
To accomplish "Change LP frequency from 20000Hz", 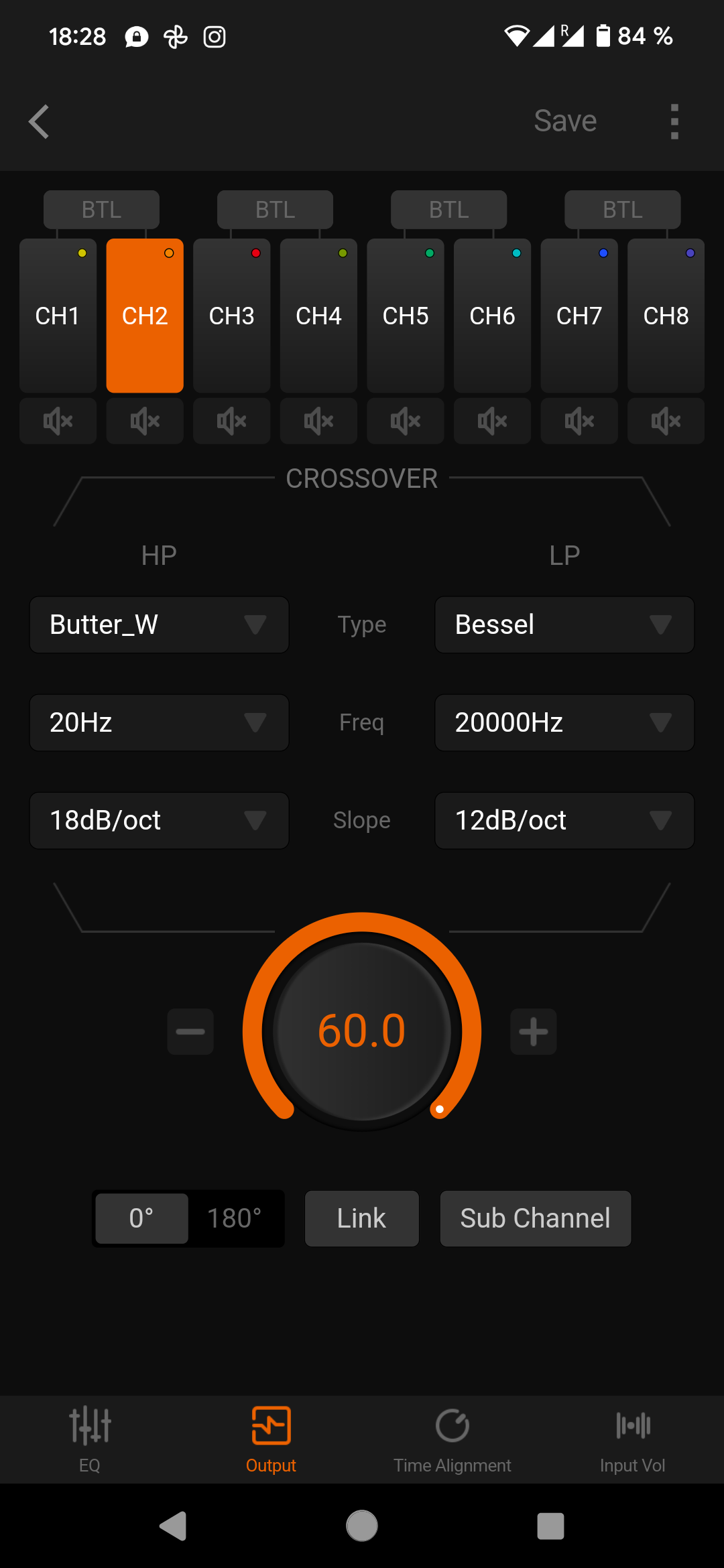I will click(564, 722).
